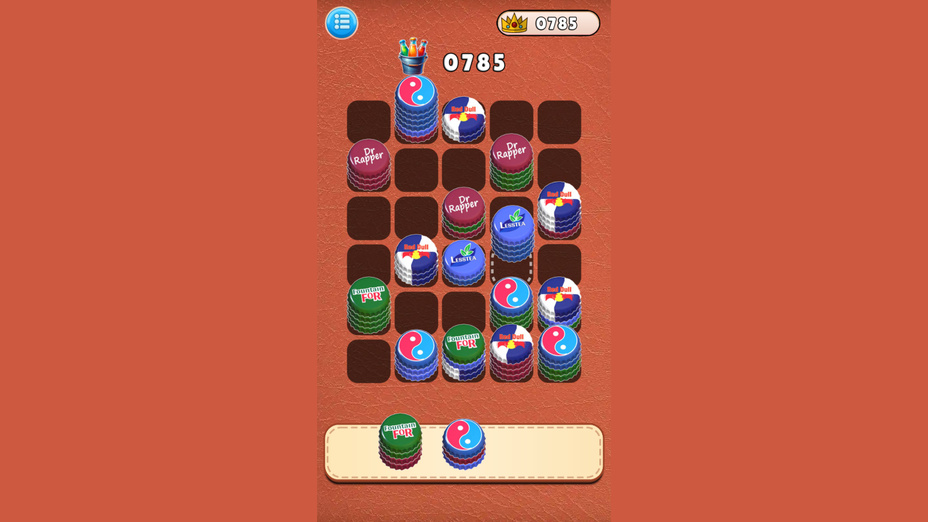Viewport: 928px width, 522px height.
Task: Select the Fountain For cap stack in the tray
Action: click(400, 440)
